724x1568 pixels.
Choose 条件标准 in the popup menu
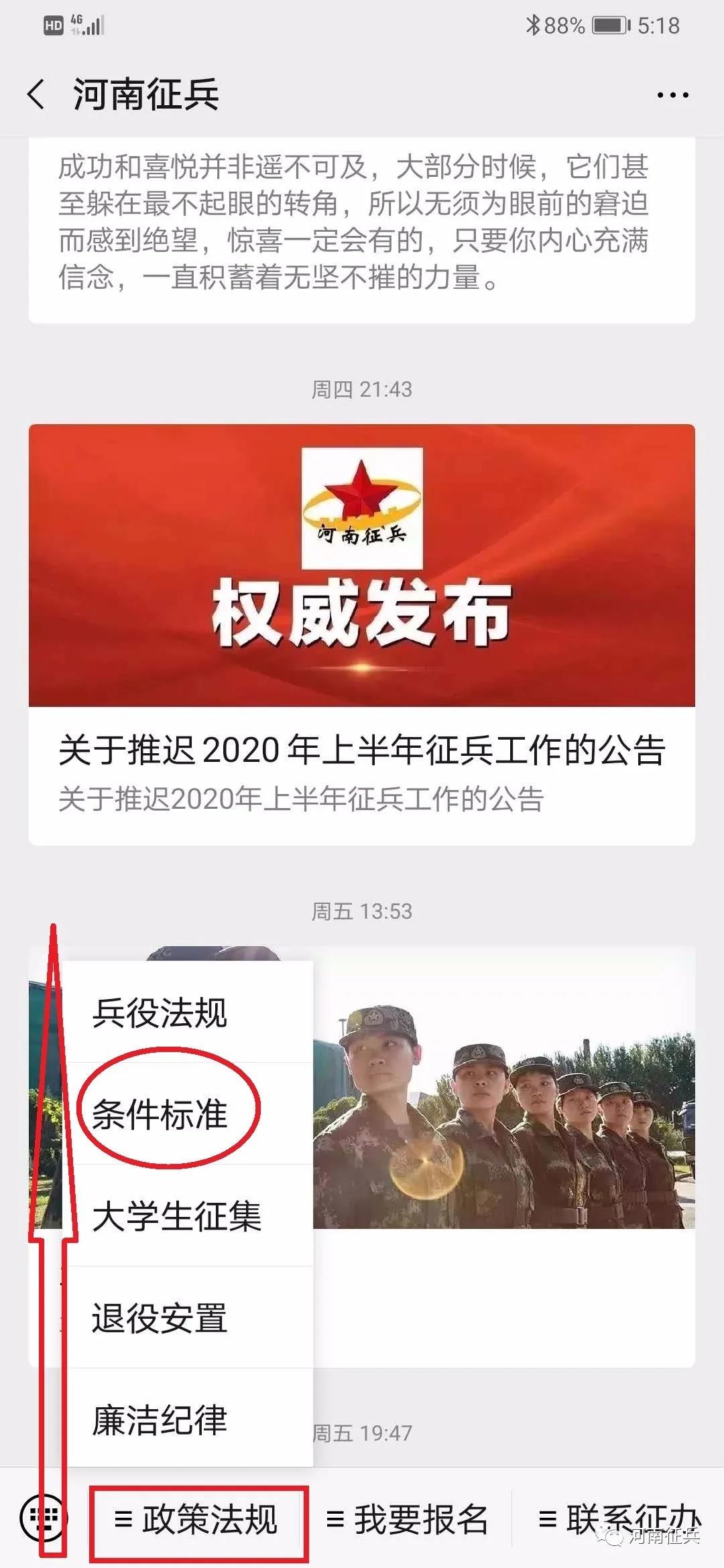tap(160, 1114)
